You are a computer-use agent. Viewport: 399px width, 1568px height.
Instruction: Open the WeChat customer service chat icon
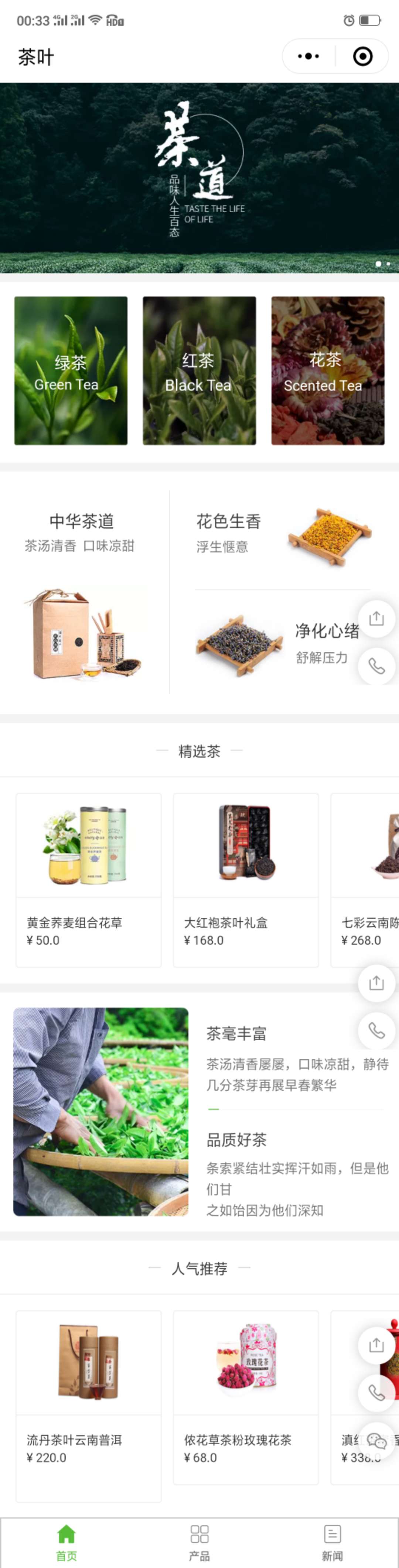click(x=376, y=1440)
